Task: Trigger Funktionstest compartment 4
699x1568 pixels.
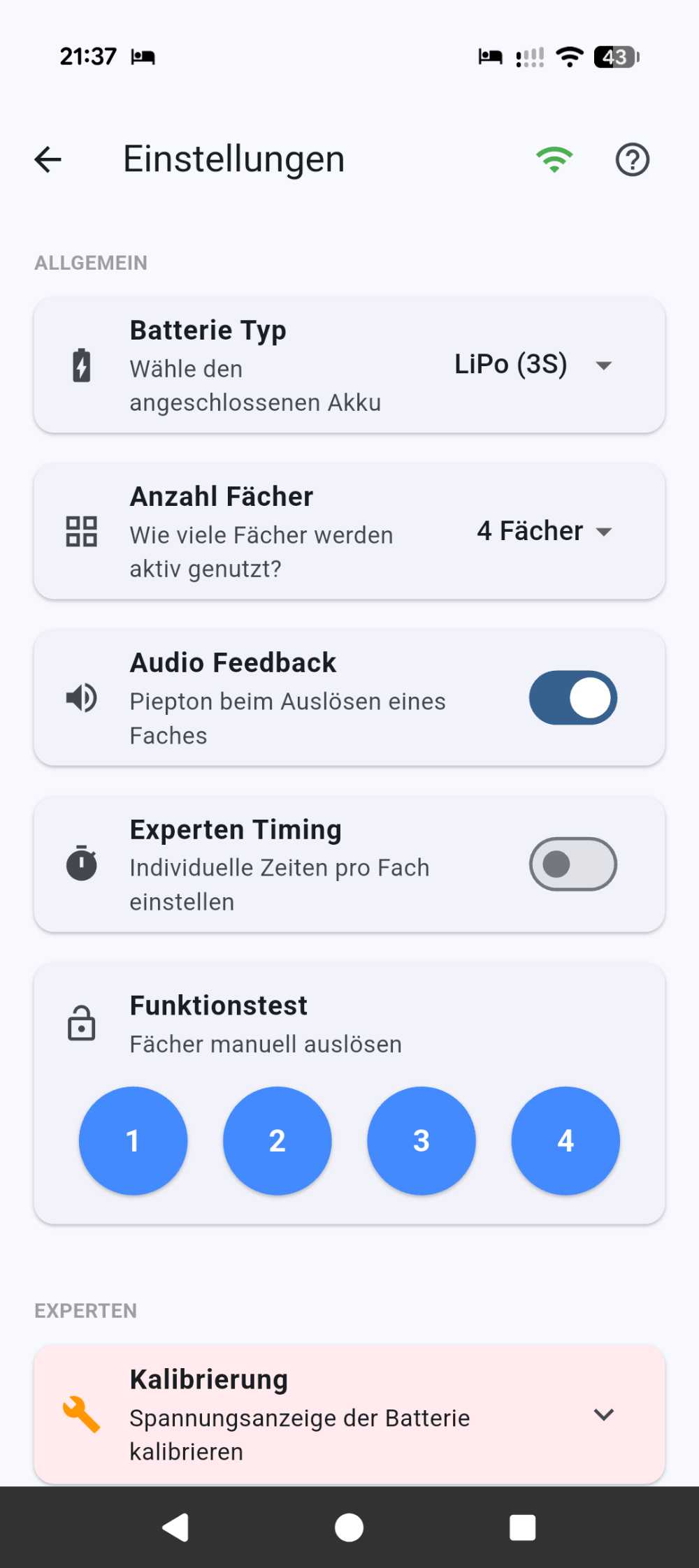Action: pos(565,1140)
